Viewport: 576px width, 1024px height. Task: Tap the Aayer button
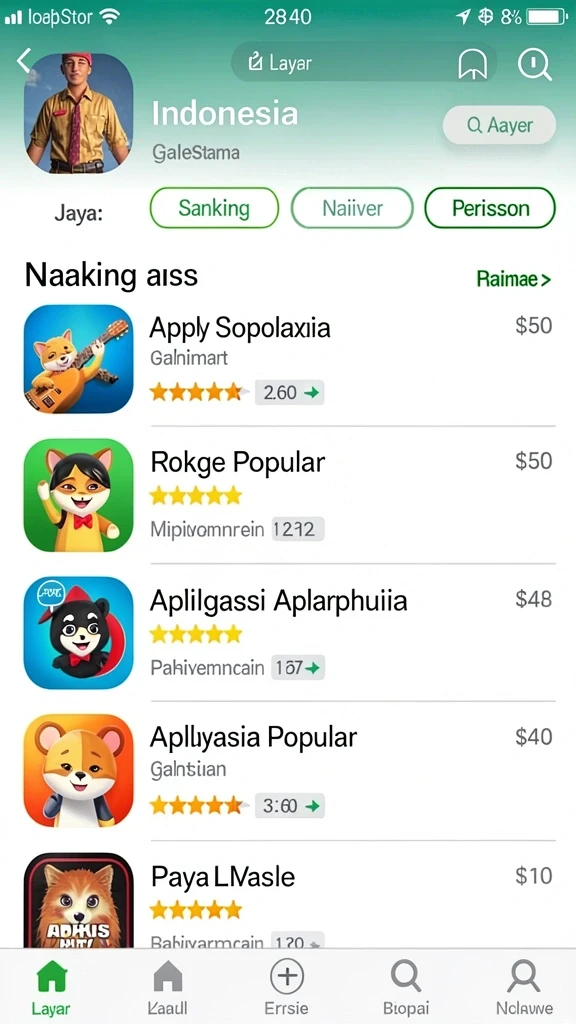pos(499,125)
